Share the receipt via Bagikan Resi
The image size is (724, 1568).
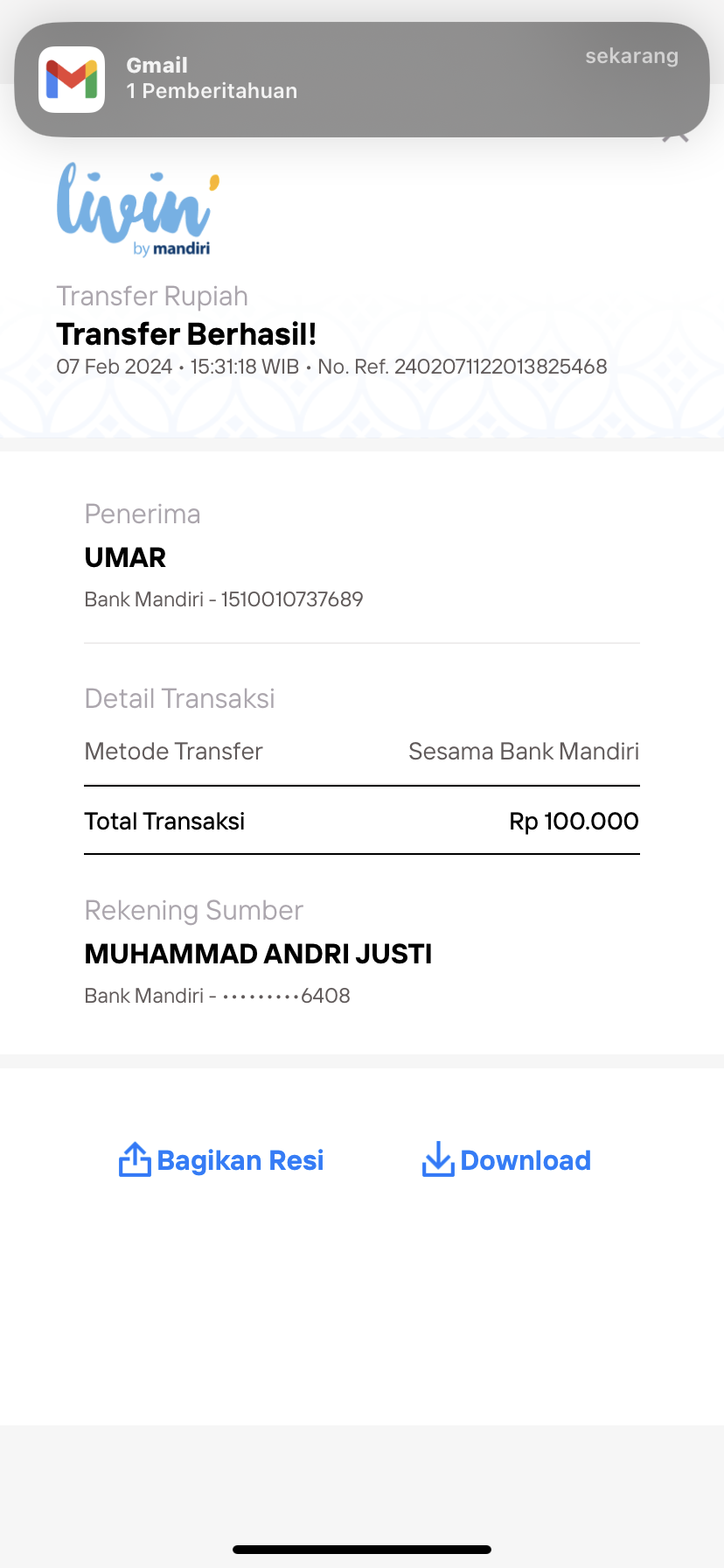(221, 1160)
